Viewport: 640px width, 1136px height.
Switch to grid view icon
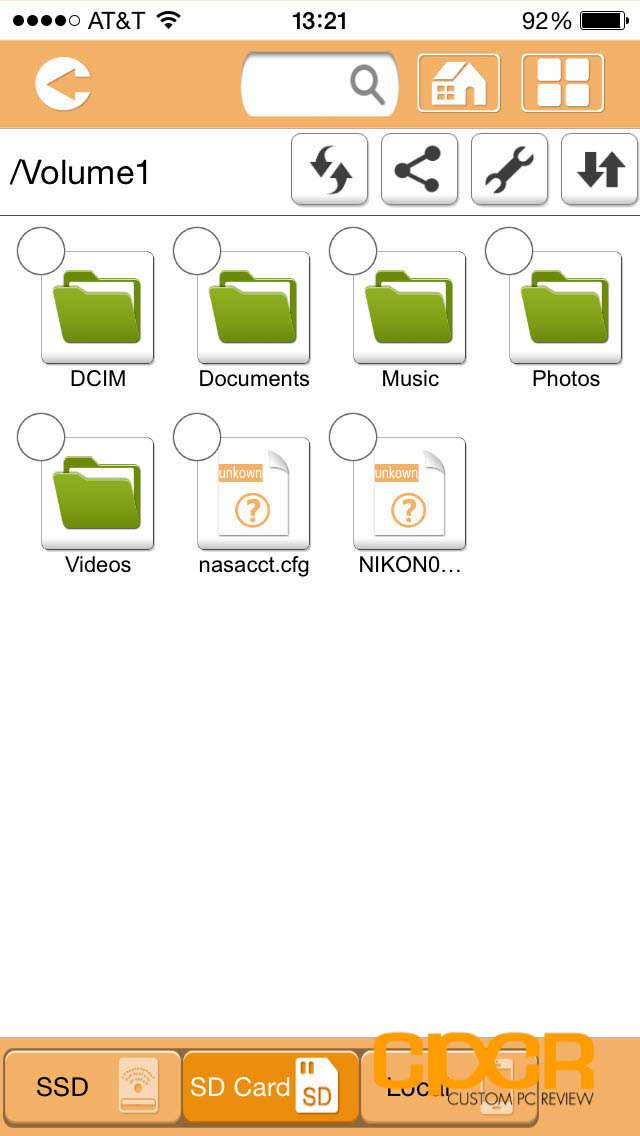pyautogui.click(x=563, y=83)
